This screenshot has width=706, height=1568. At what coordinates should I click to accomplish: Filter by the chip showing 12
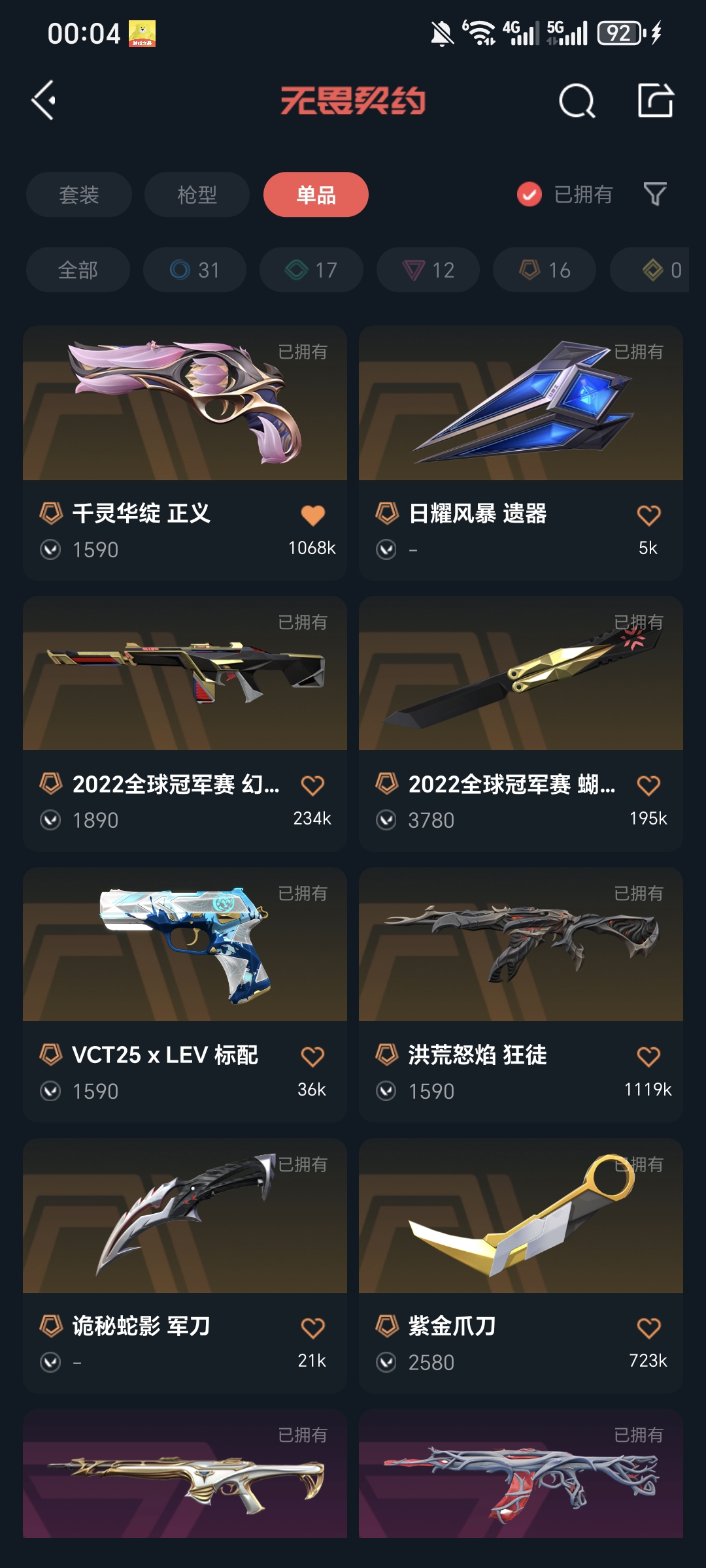coord(428,270)
